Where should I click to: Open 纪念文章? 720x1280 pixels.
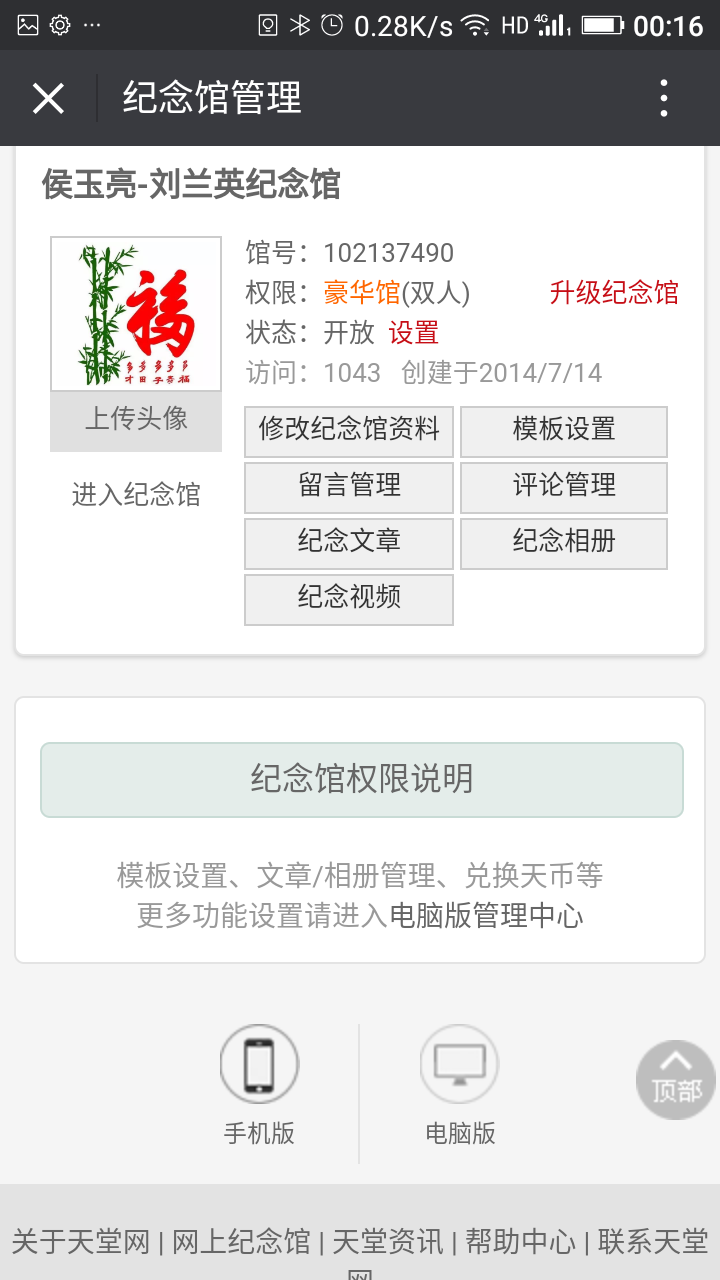pyautogui.click(x=349, y=543)
